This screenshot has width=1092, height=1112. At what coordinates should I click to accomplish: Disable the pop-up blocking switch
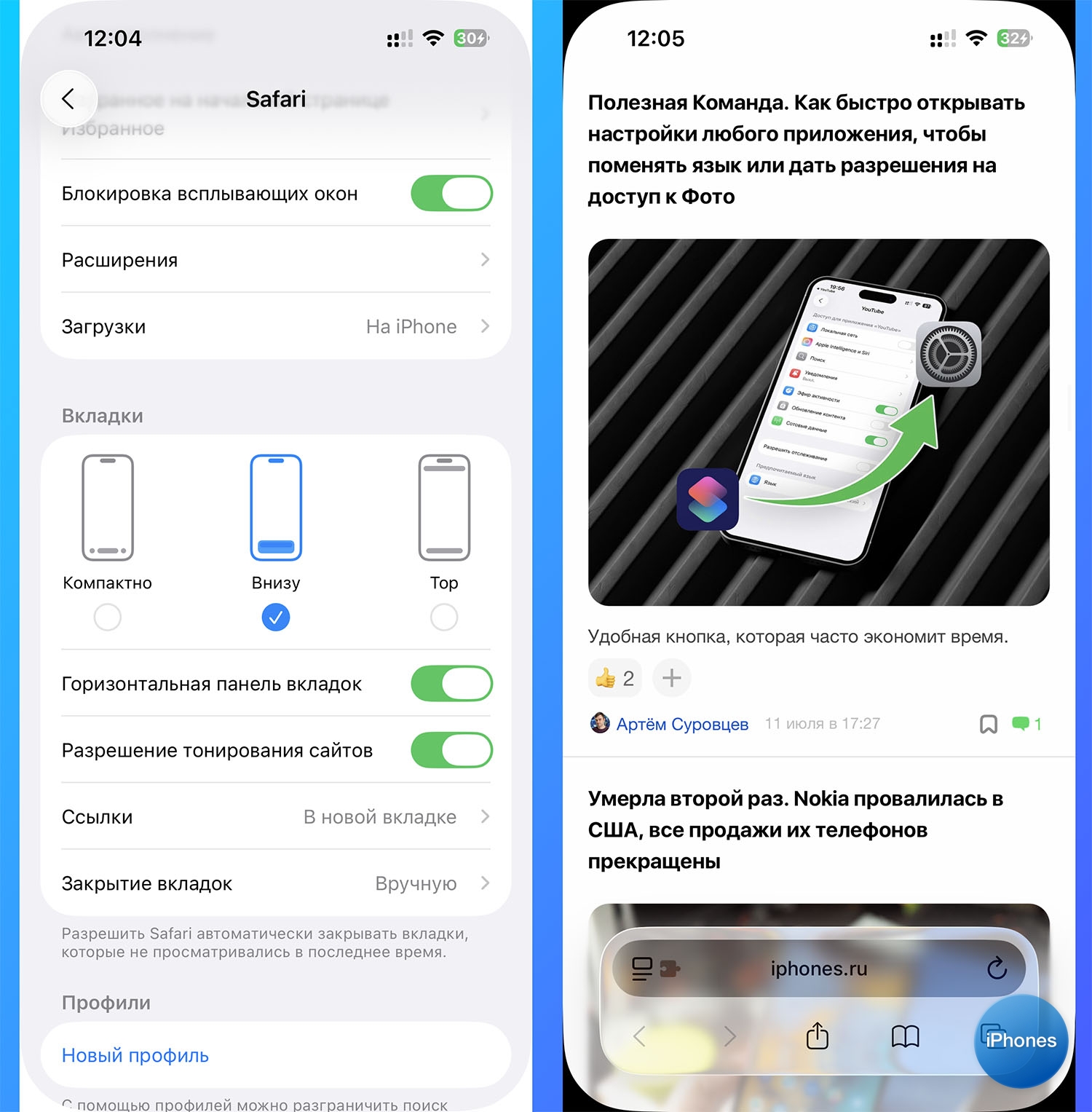pyautogui.click(x=451, y=194)
